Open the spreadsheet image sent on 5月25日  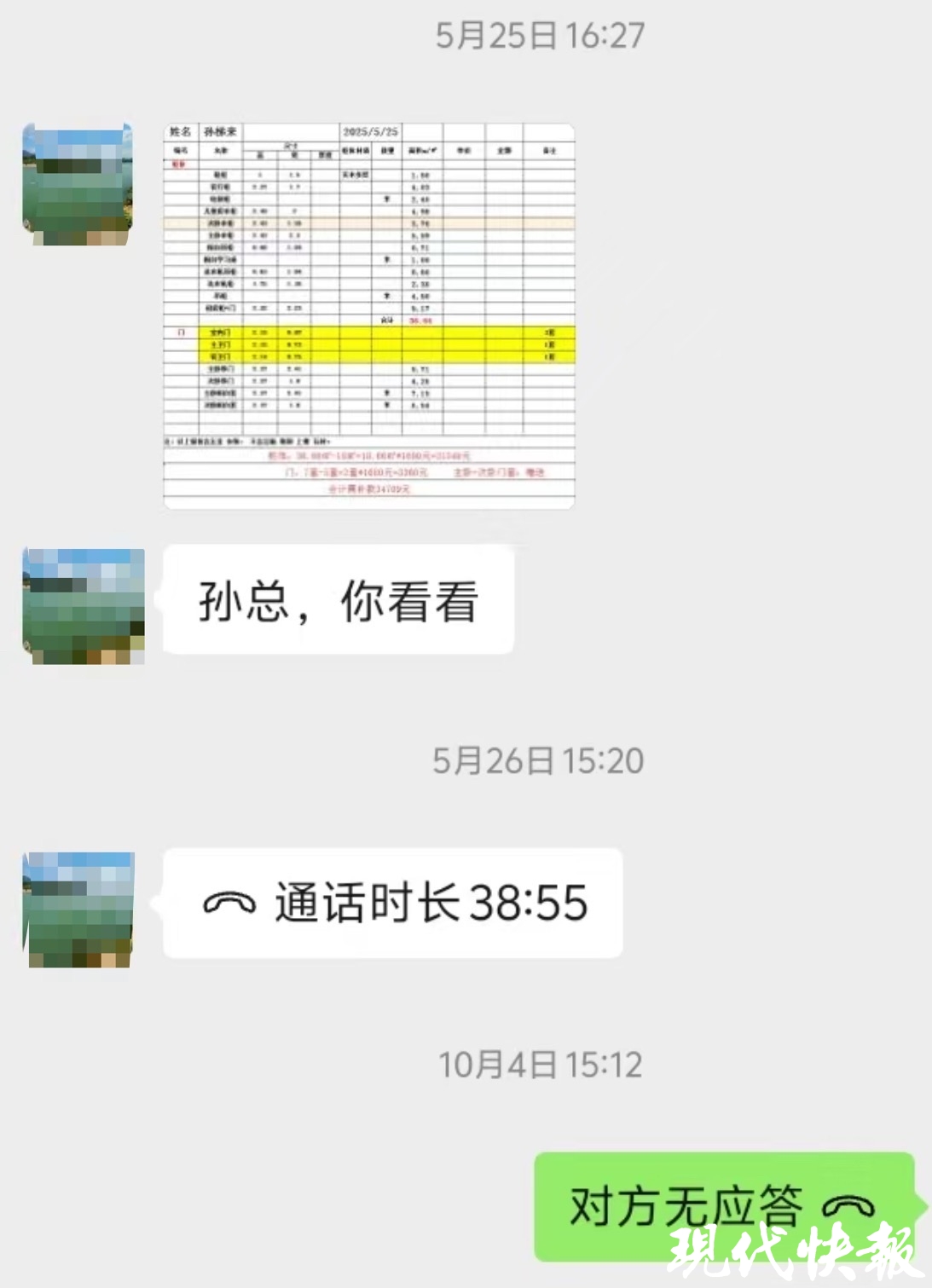tap(368, 316)
